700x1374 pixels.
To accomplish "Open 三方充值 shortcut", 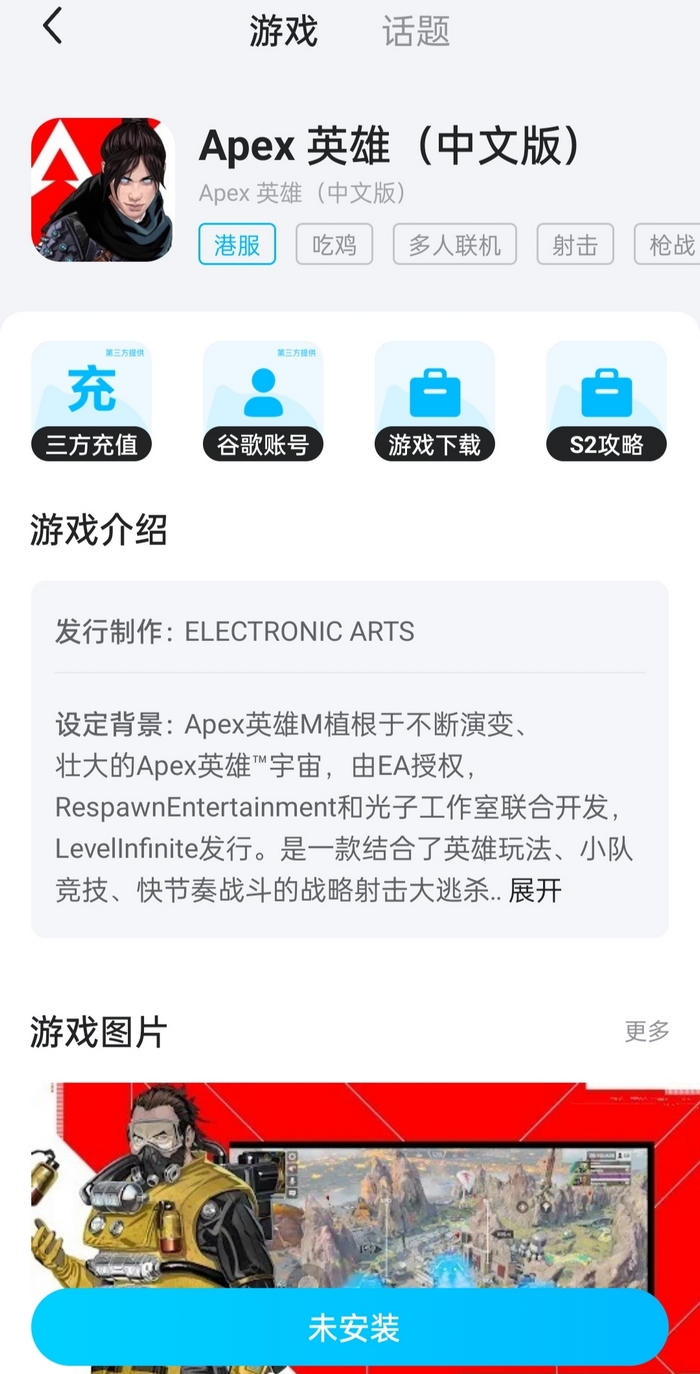I will (x=91, y=401).
